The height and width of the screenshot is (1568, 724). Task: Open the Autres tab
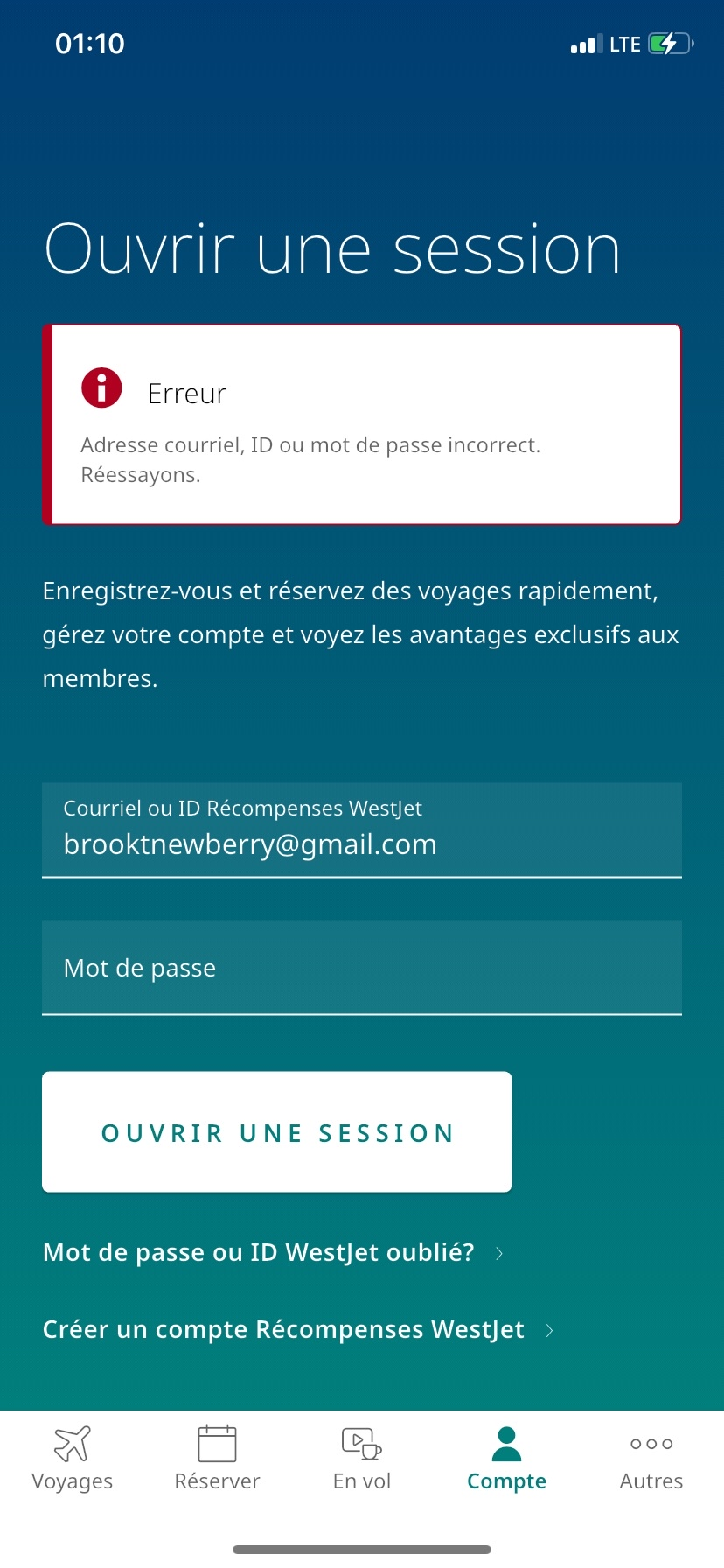651,1459
